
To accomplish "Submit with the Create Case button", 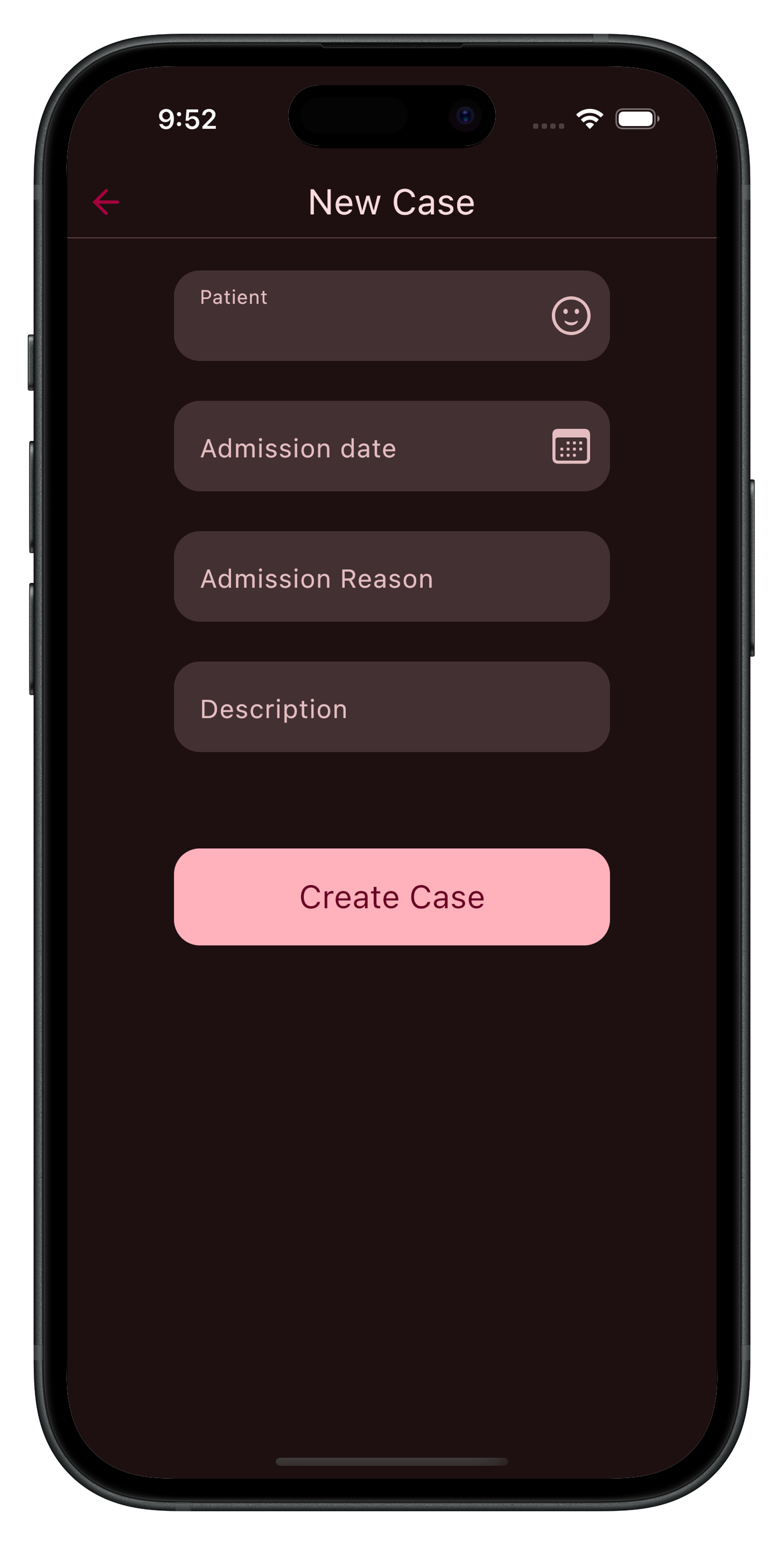I will point(391,897).
